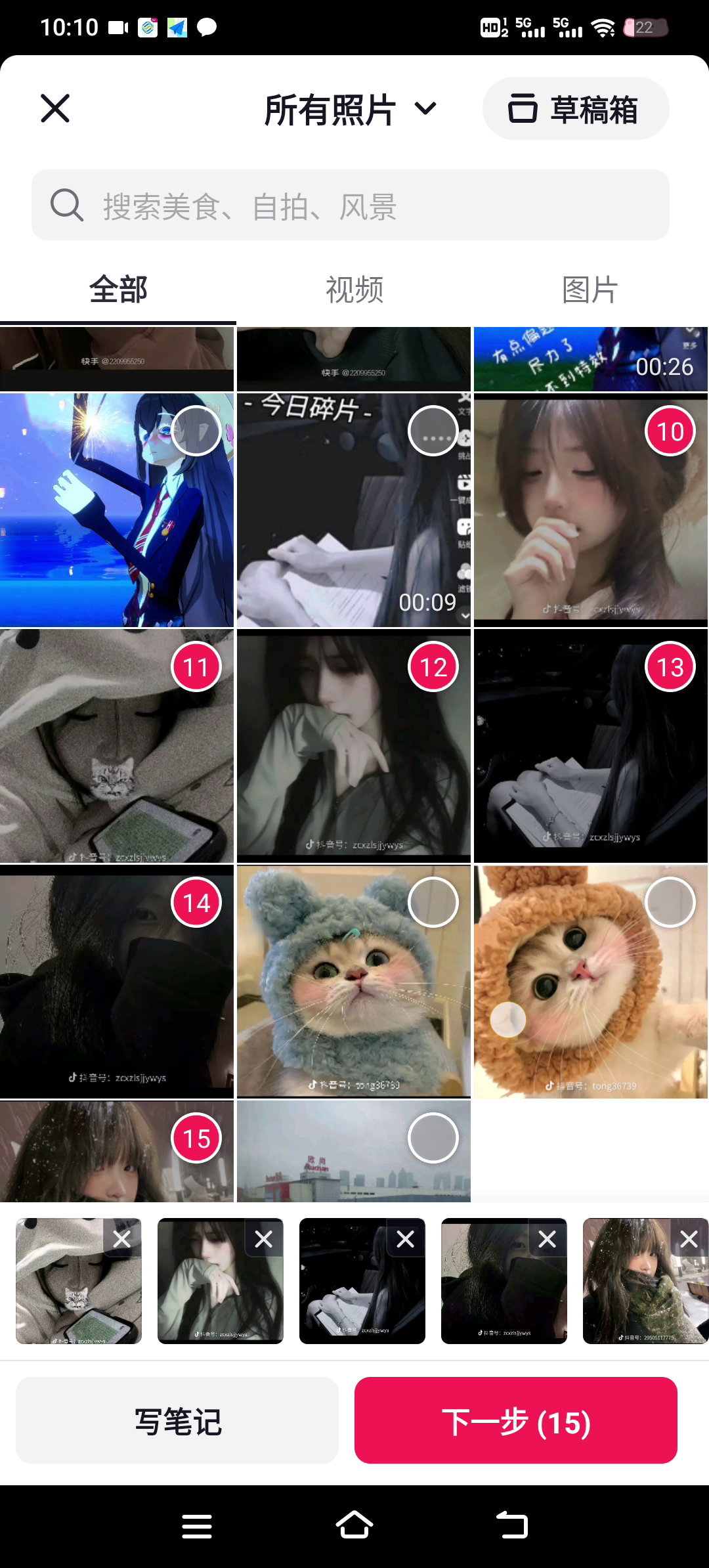
Task: Switch to the 图片 tab
Action: [590, 290]
